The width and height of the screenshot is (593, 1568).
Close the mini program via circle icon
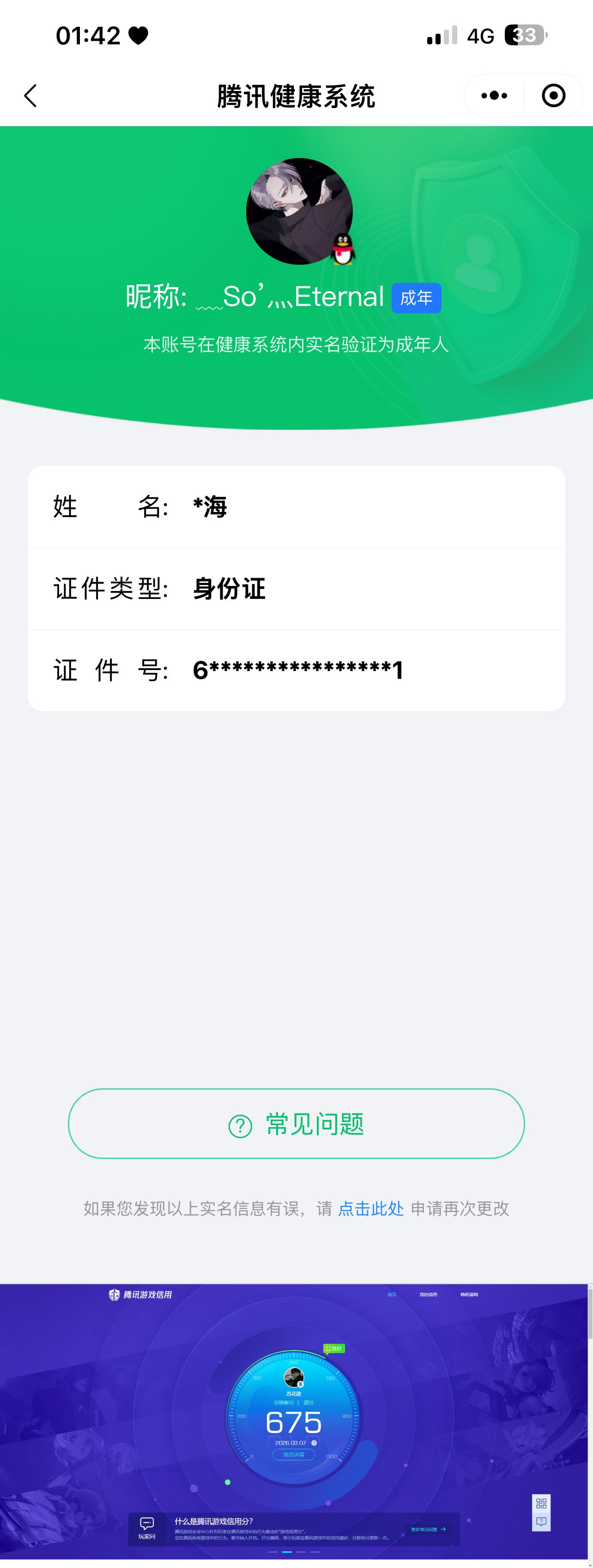tap(553, 96)
